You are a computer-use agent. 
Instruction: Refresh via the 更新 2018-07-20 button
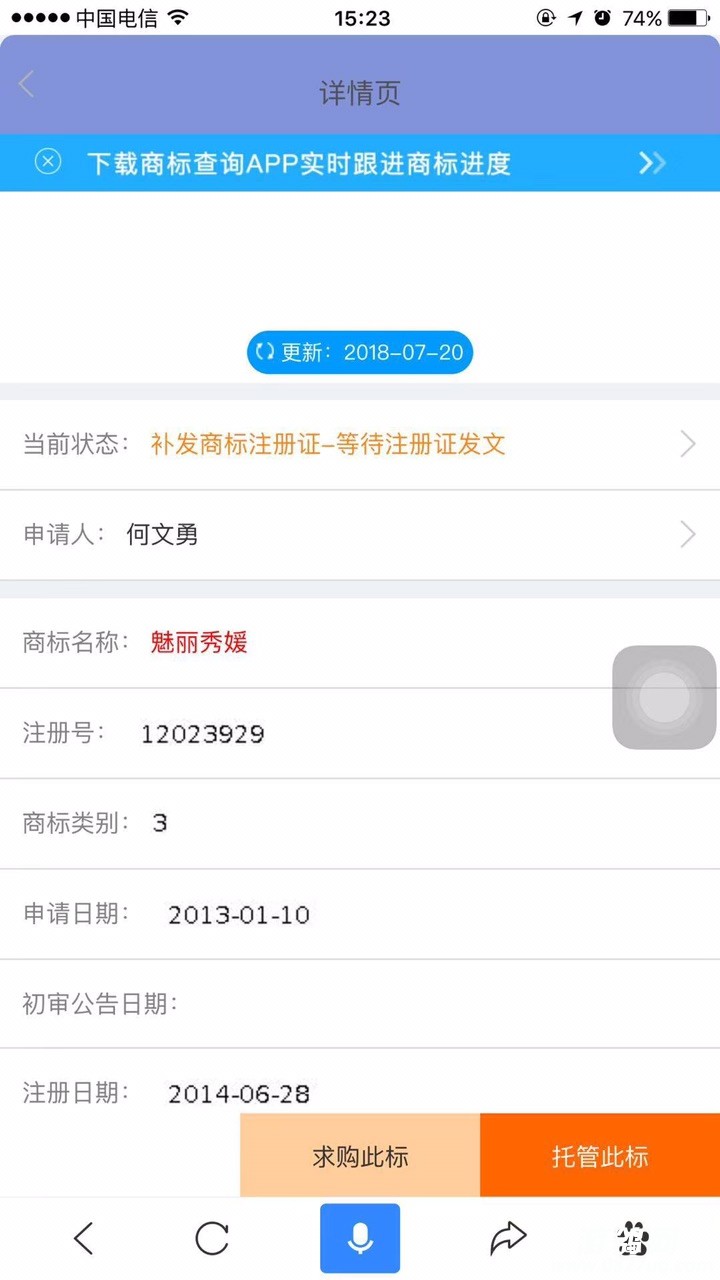pyautogui.click(x=360, y=352)
